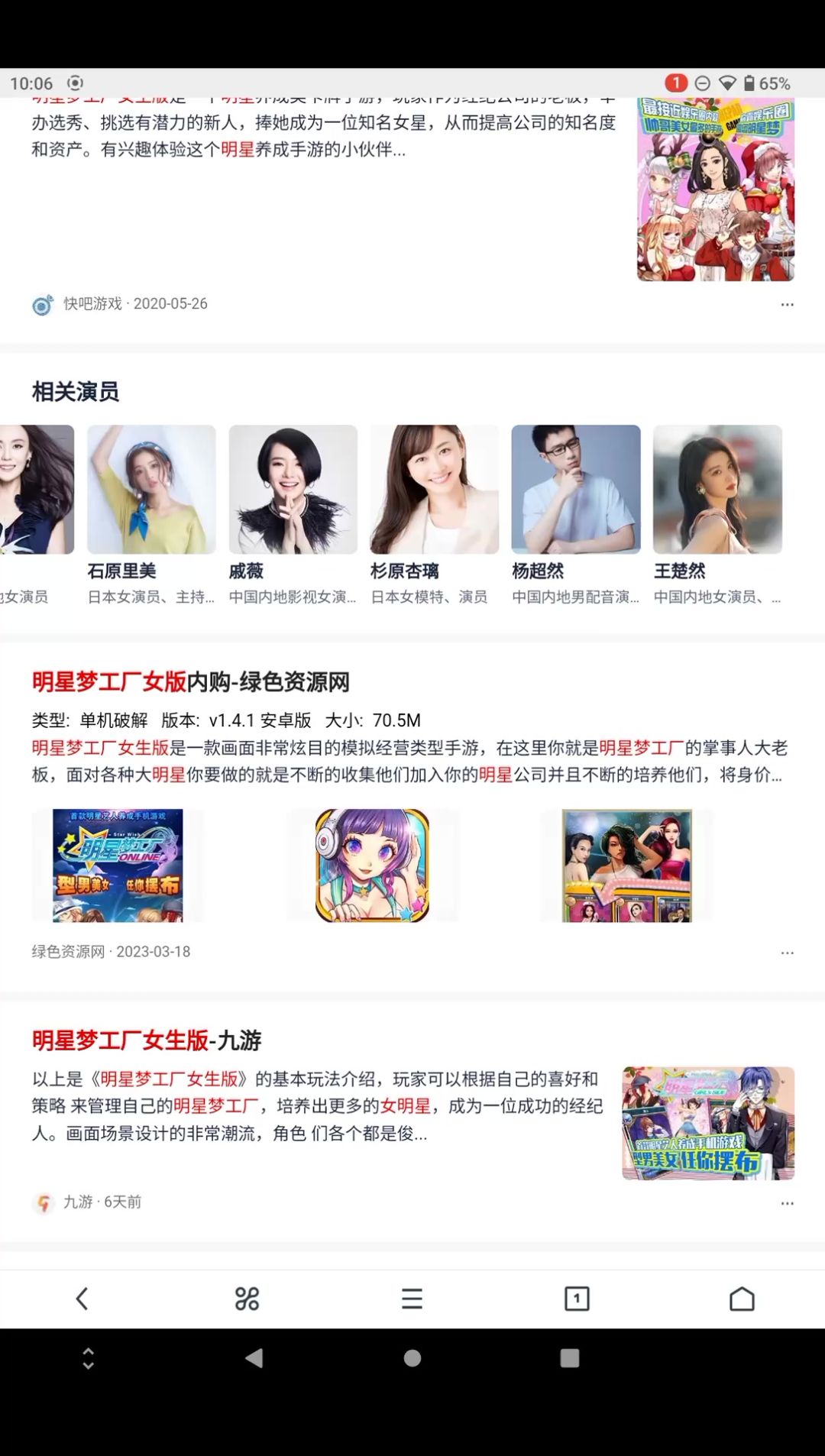Open the game cover image beside 快吧游戏 result

(x=716, y=189)
